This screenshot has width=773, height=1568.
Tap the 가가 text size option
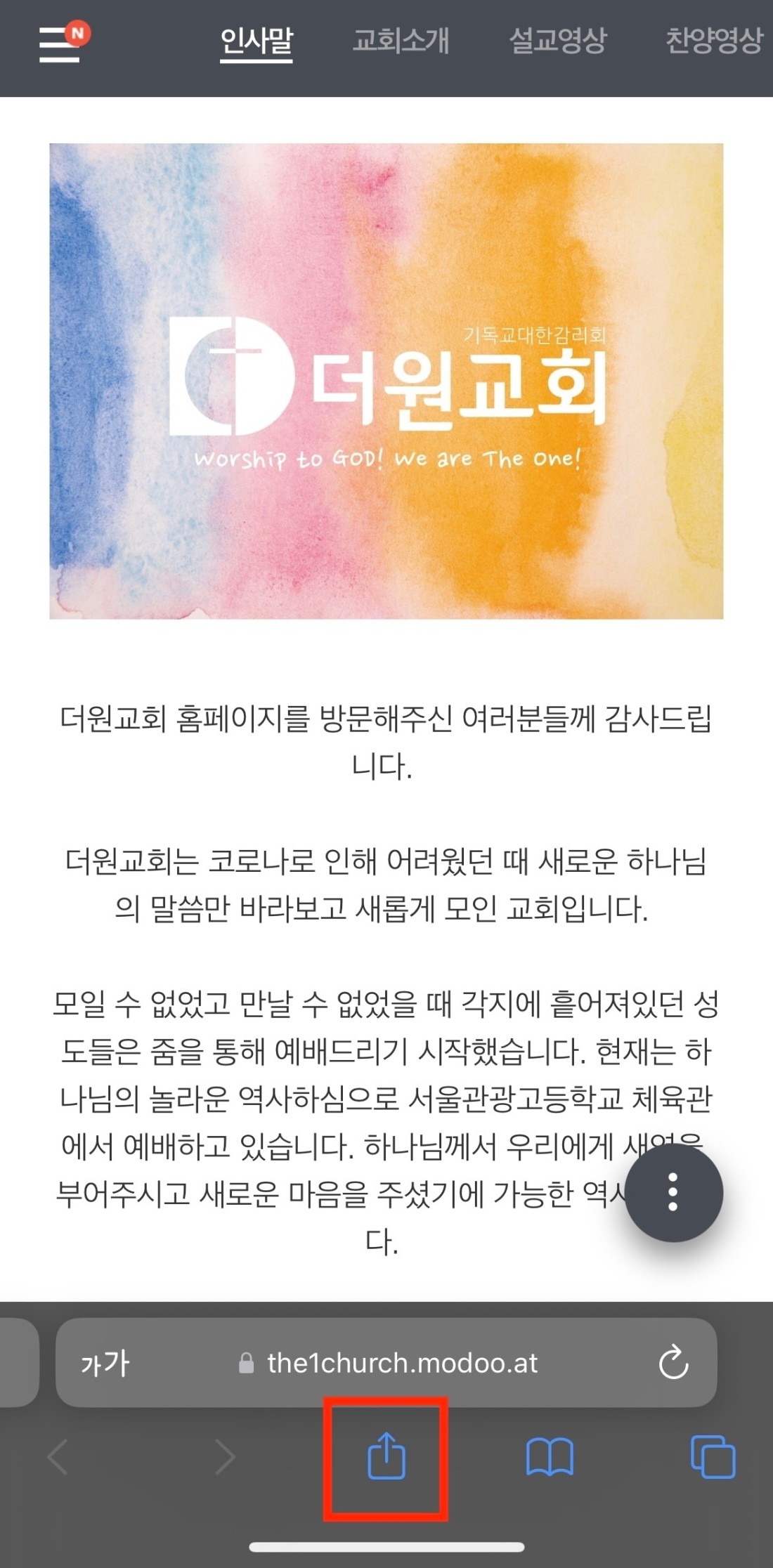coord(105,1364)
